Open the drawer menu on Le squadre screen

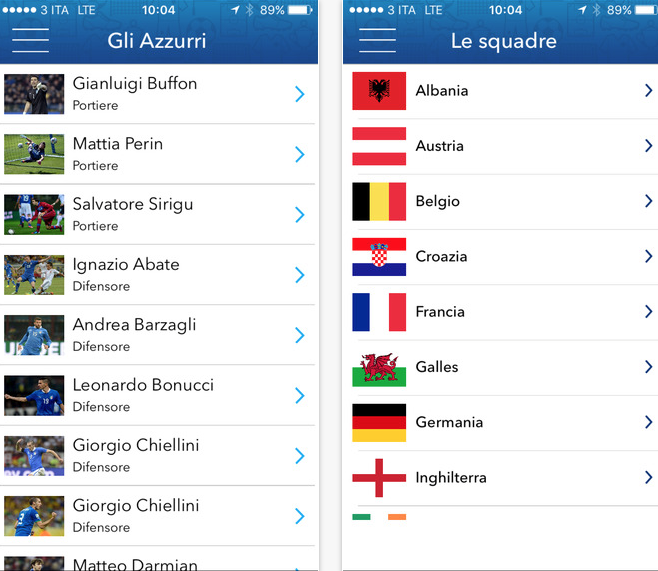377,40
